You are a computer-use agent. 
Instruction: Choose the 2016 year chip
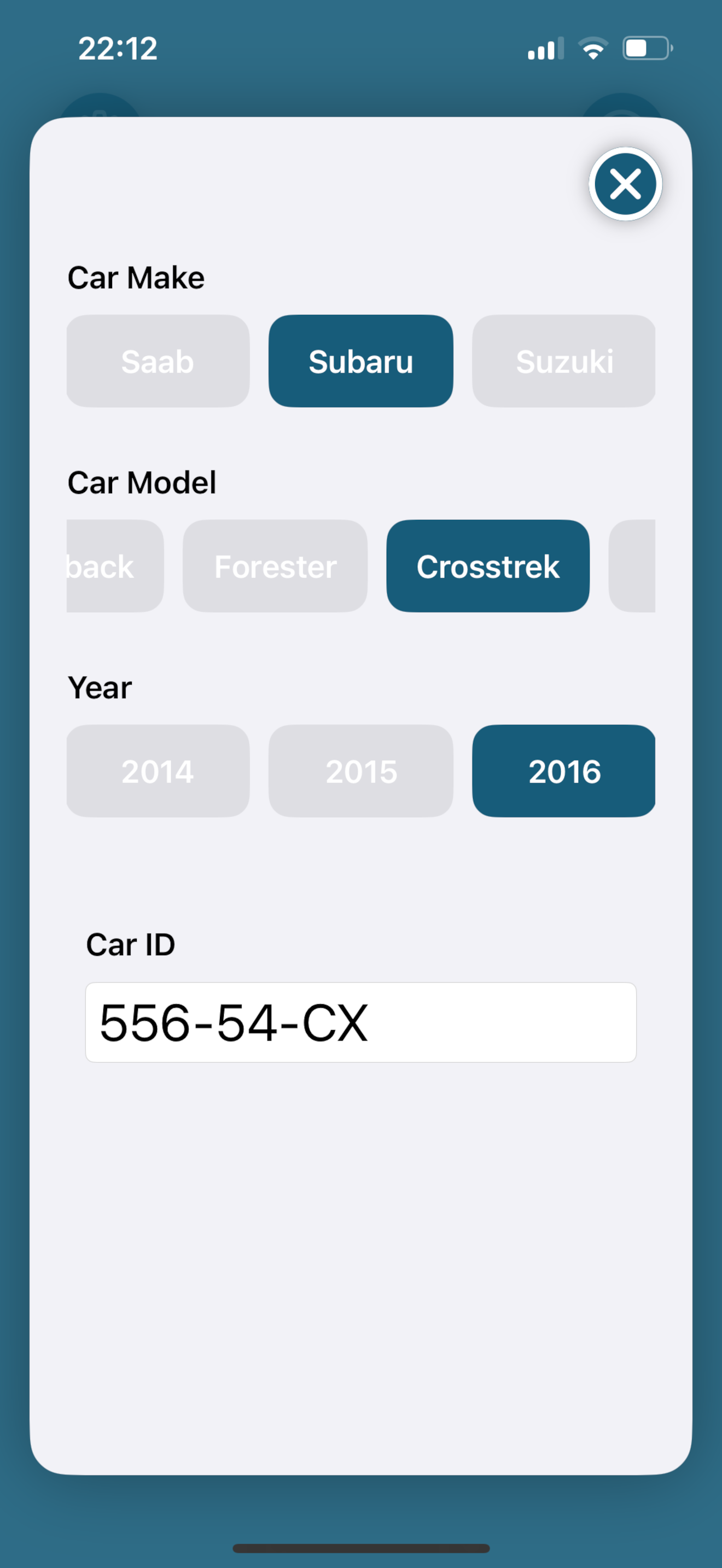coord(564,771)
